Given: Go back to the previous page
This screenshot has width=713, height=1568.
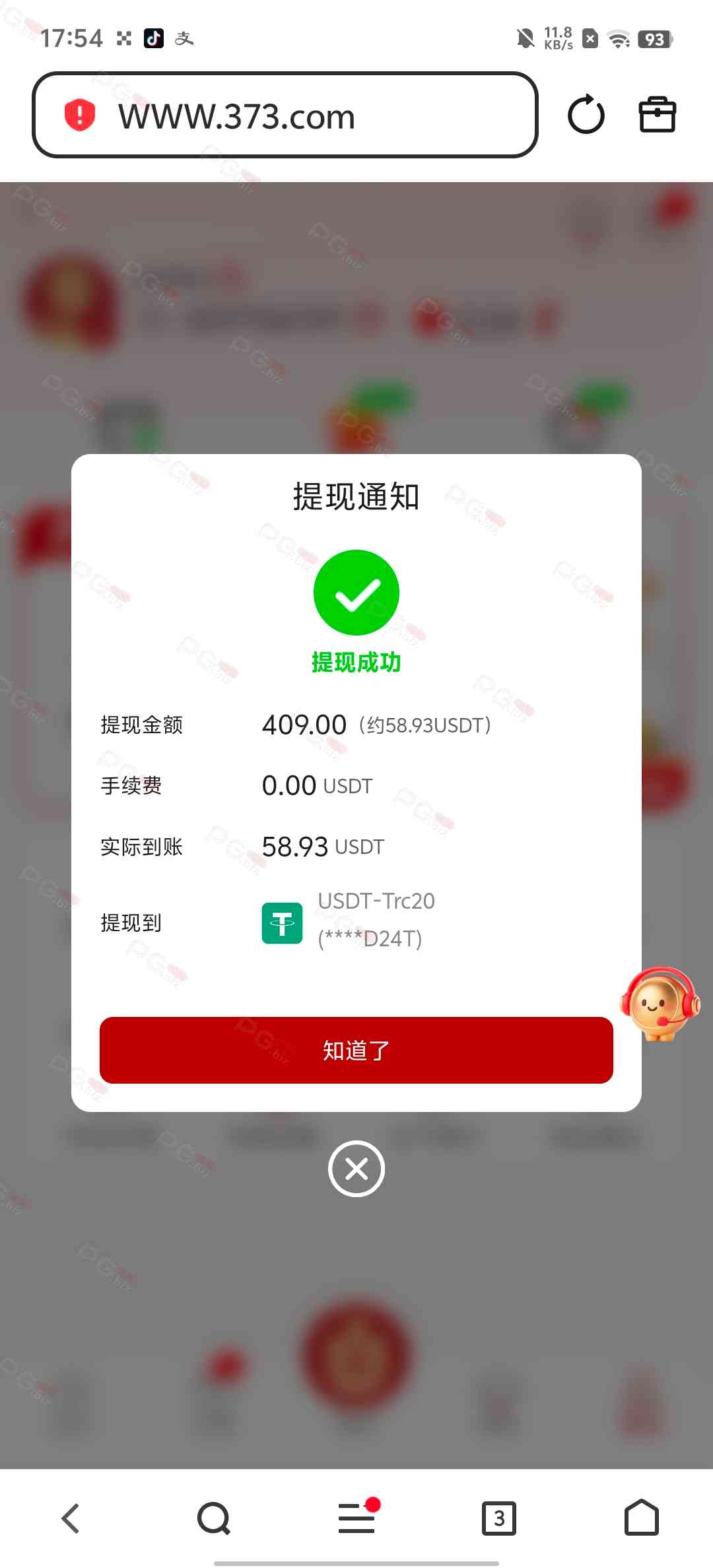Looking at the screenshot, I should 71,1518.
